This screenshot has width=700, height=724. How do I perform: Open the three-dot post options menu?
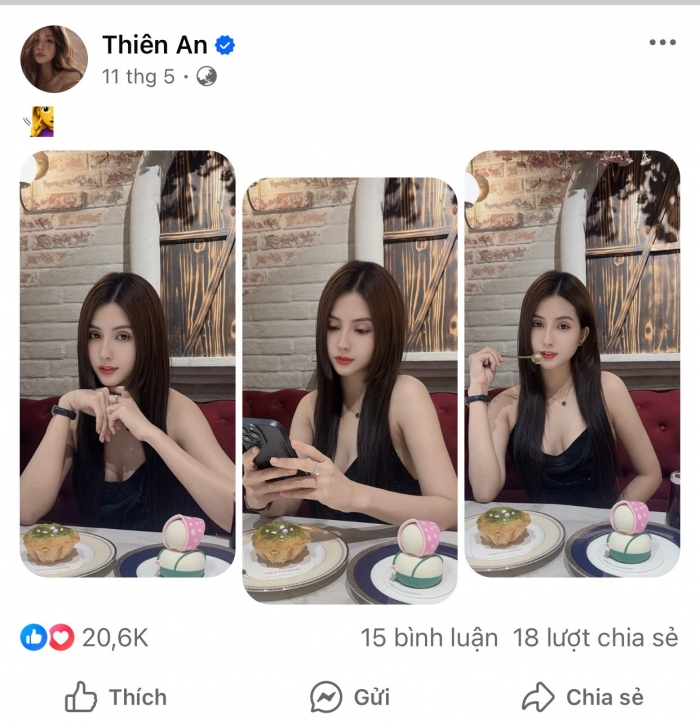click(x=662, y=43)
